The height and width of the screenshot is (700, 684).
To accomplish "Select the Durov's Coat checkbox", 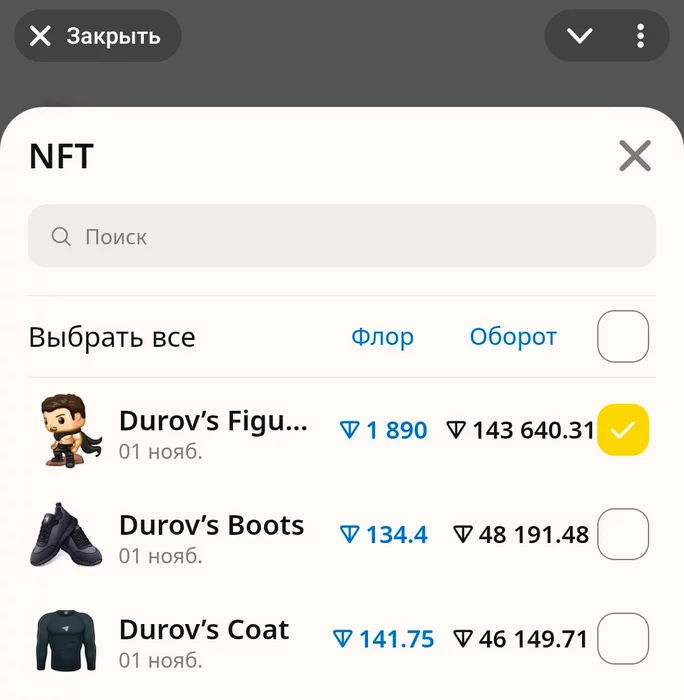I will (x=622, y=638).
